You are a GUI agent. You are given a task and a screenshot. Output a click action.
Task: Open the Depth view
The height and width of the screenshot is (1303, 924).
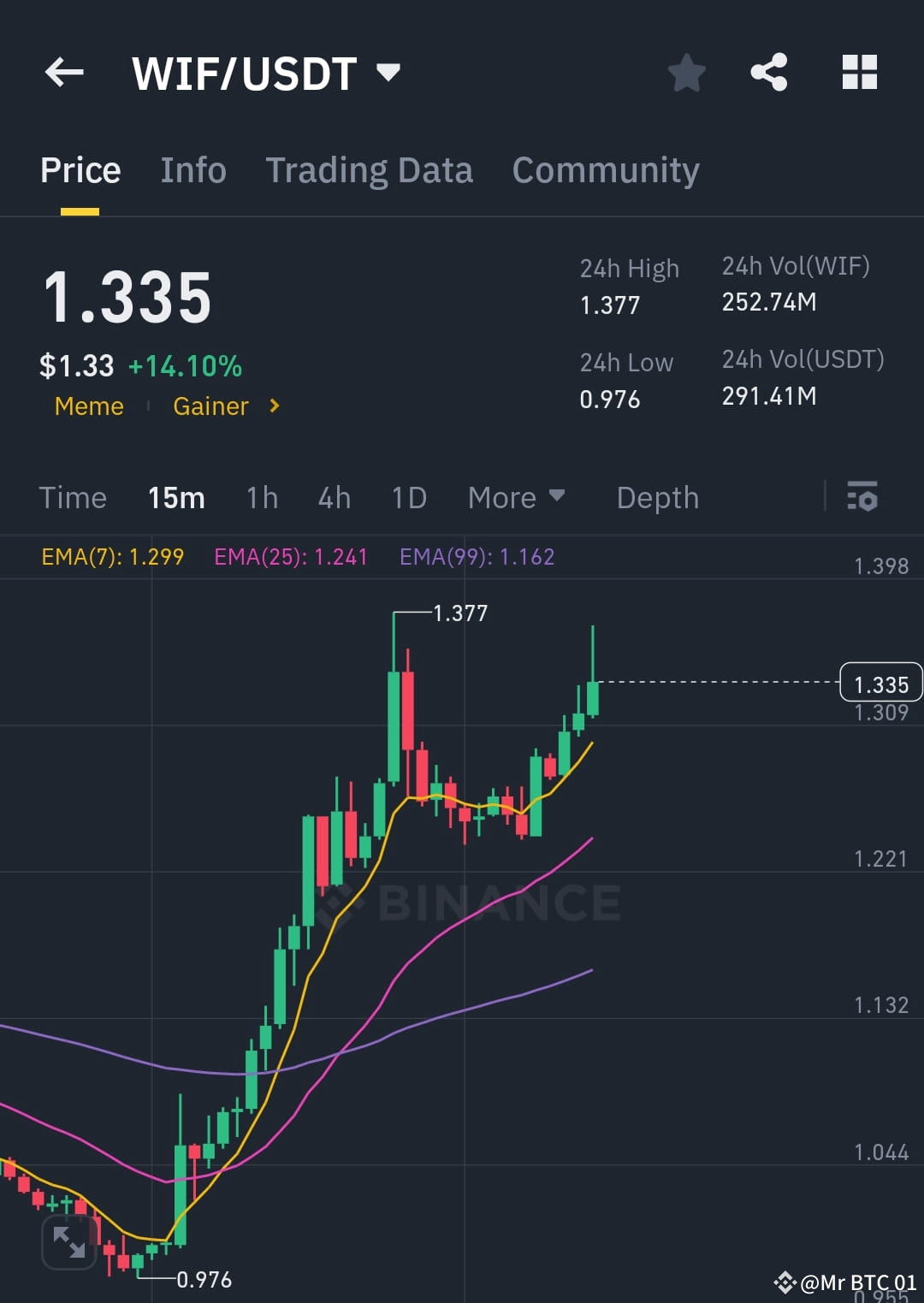tap(657, 497)
